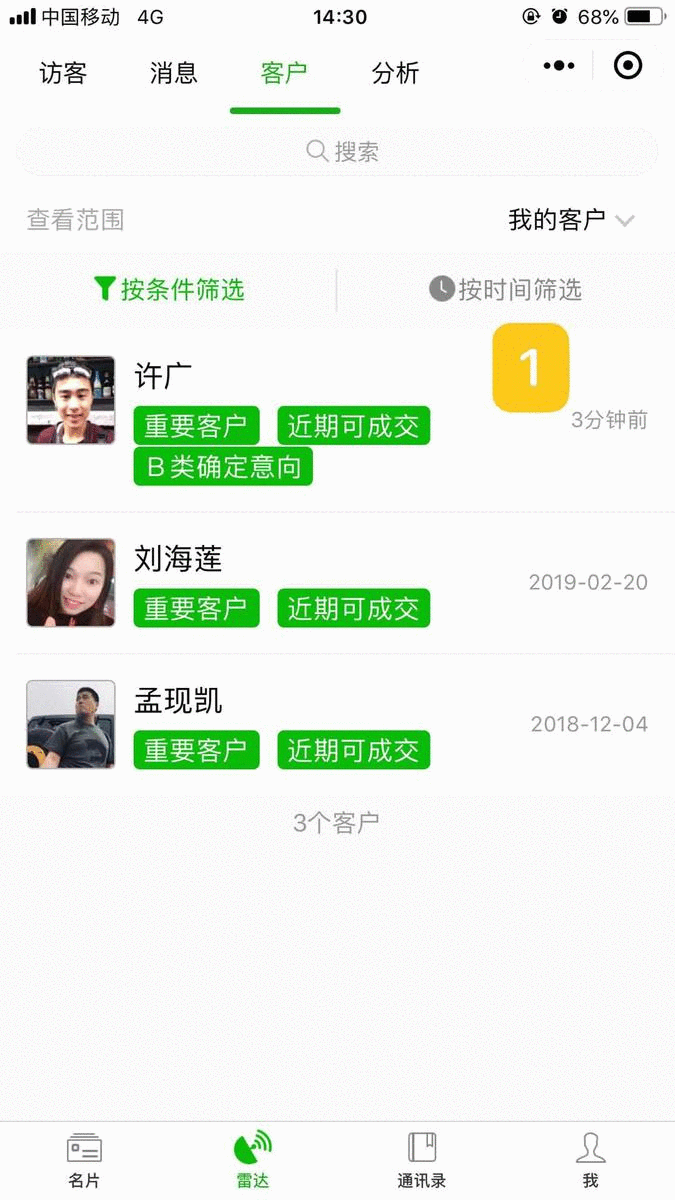Close the mini program via circle icon

(628, 66)
